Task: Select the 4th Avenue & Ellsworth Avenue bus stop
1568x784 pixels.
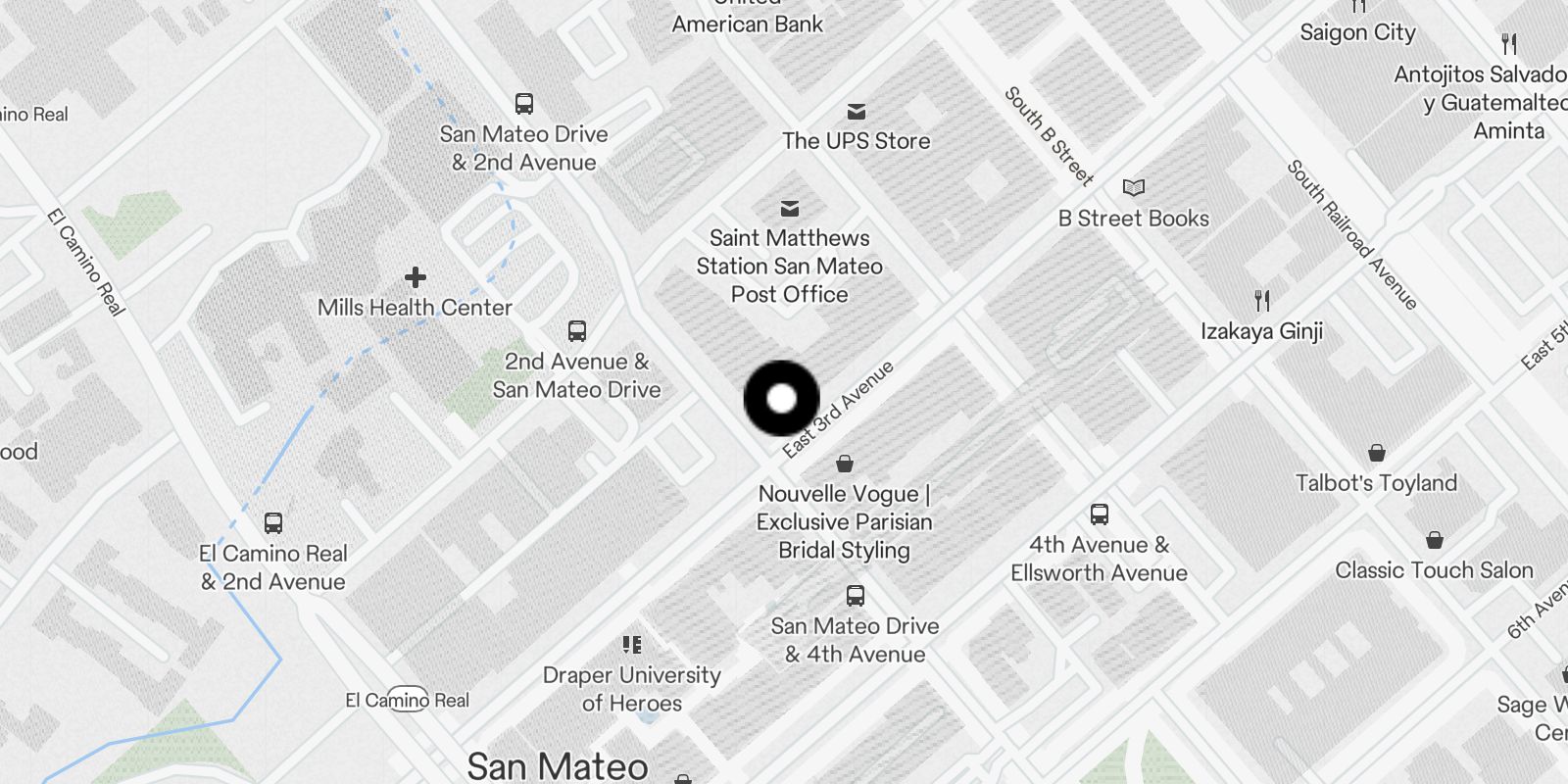Action: (x=1100, y=514)
